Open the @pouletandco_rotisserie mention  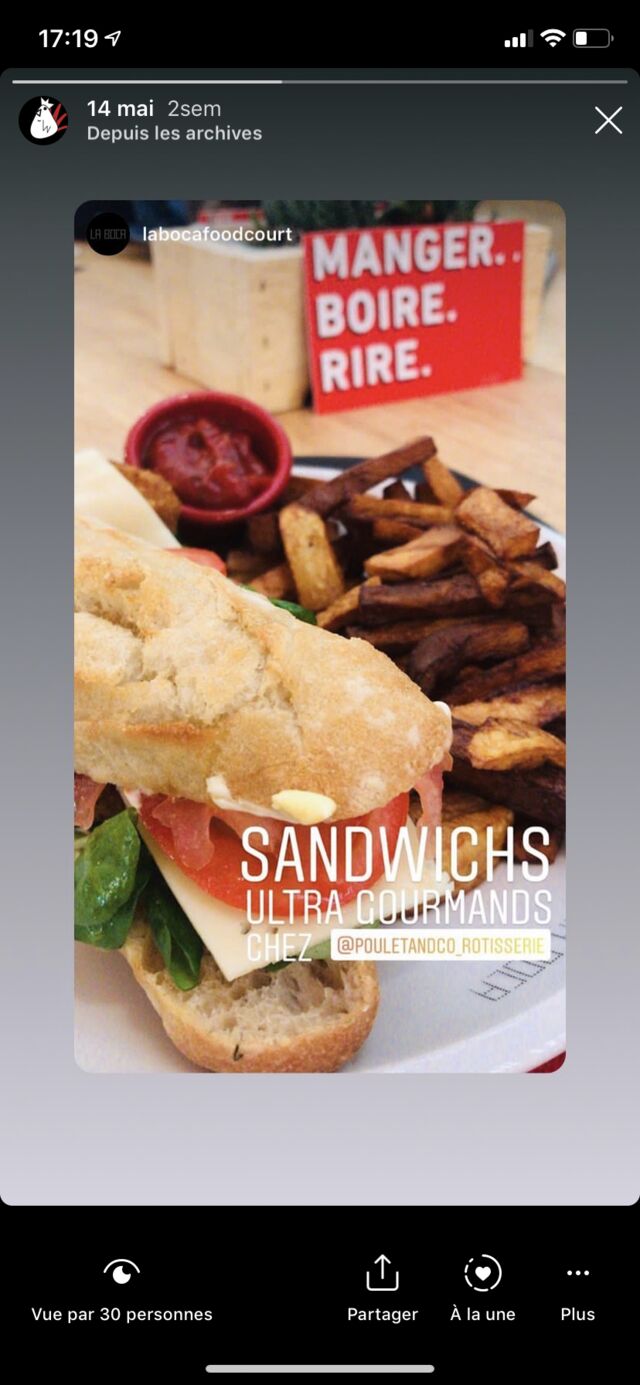click(x=441, y=945)
